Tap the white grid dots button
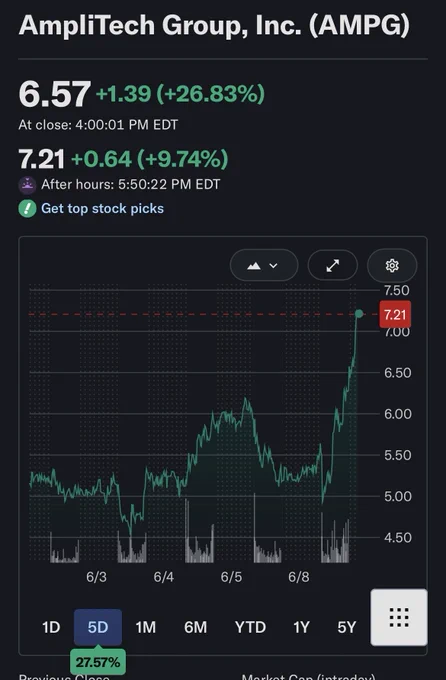This screenshot has height=680, width=446. coord(399,617)
